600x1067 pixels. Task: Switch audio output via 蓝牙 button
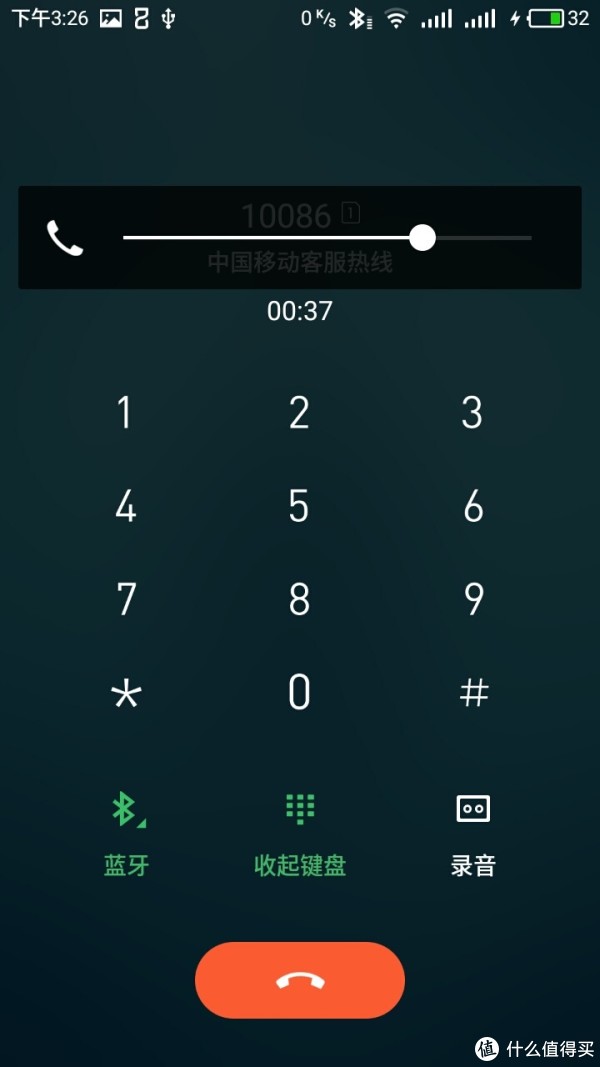[127, 834]
